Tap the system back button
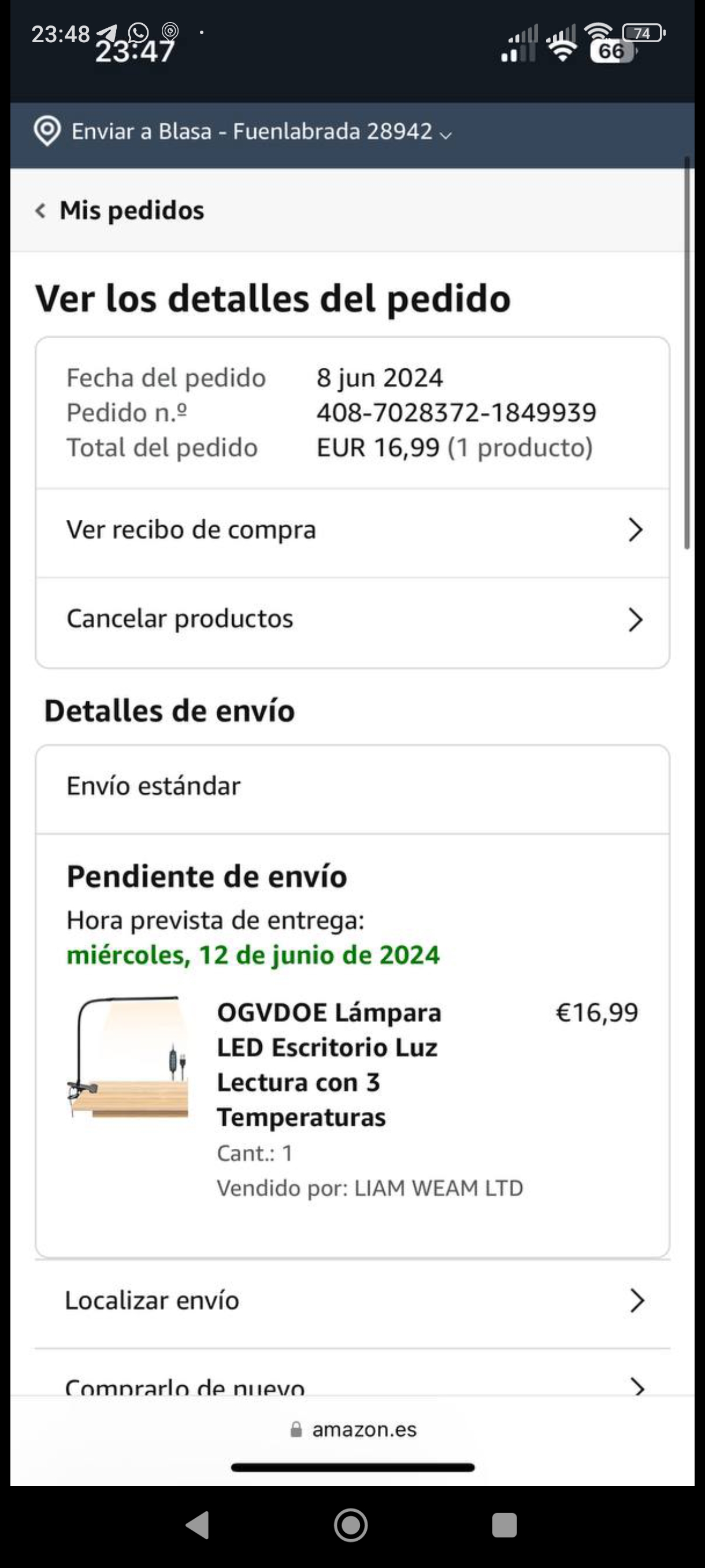The width and height of the screenshot is (705, 1568). click(198, 1525)
